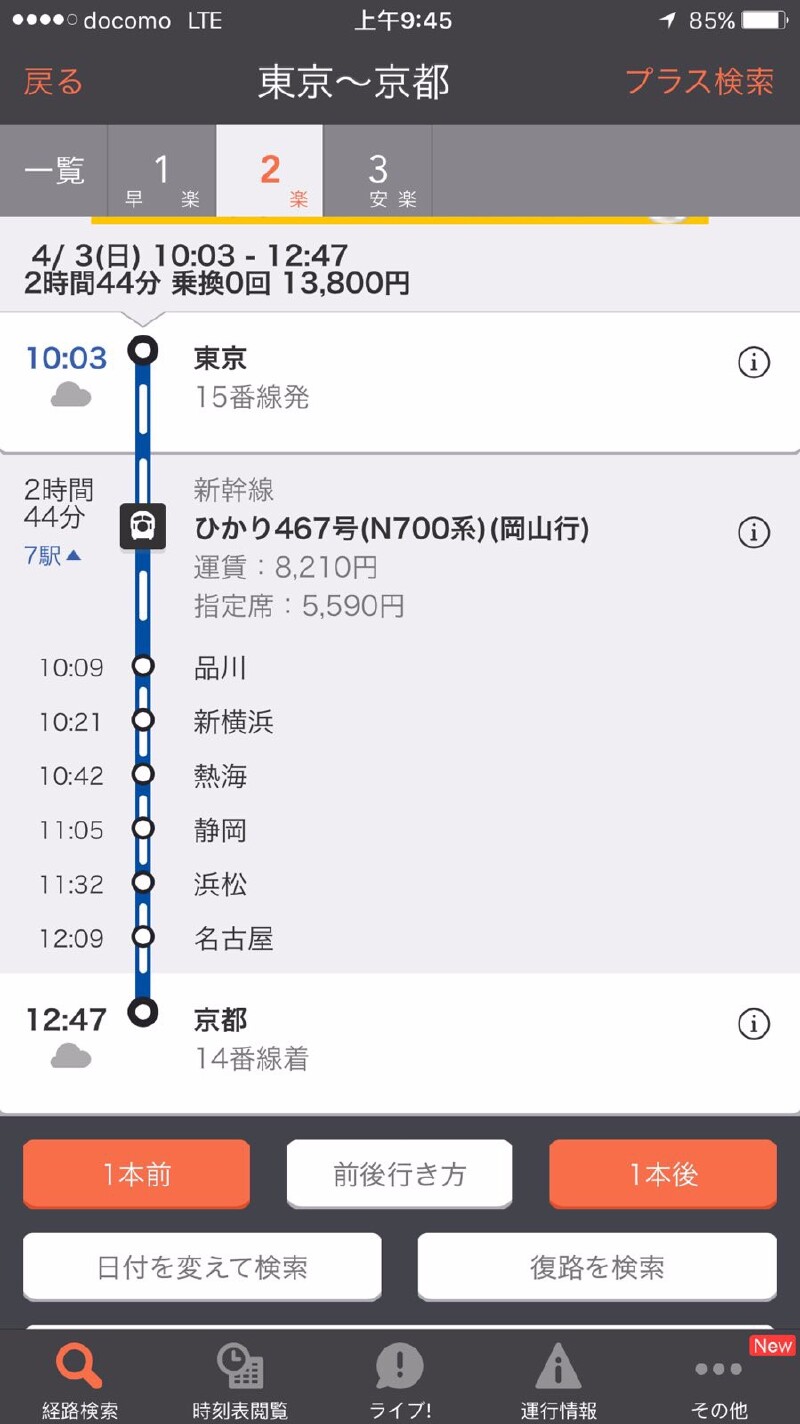The width and height of the screenshot is (800, 1424).
Task: Select route option 3 tab
Action: click(378, 172)
